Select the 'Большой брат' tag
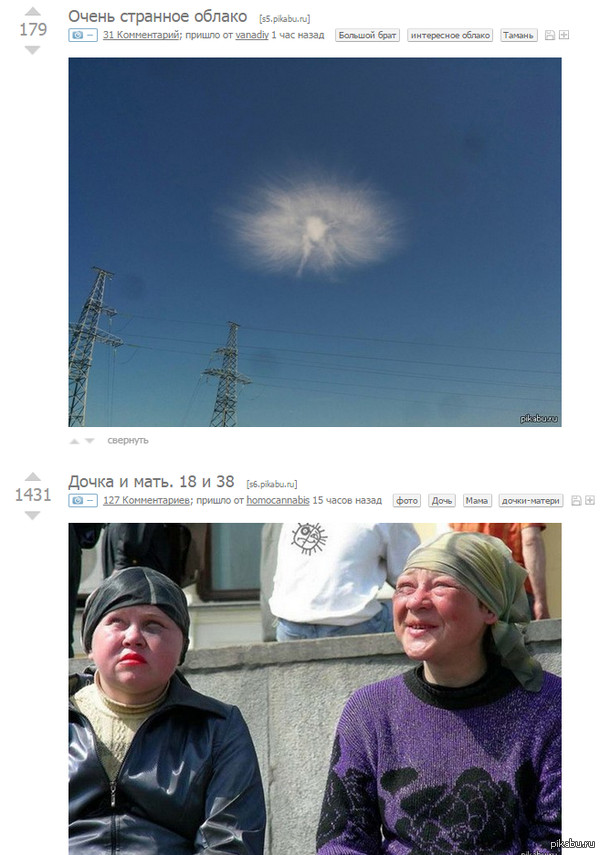 (367, 35)
